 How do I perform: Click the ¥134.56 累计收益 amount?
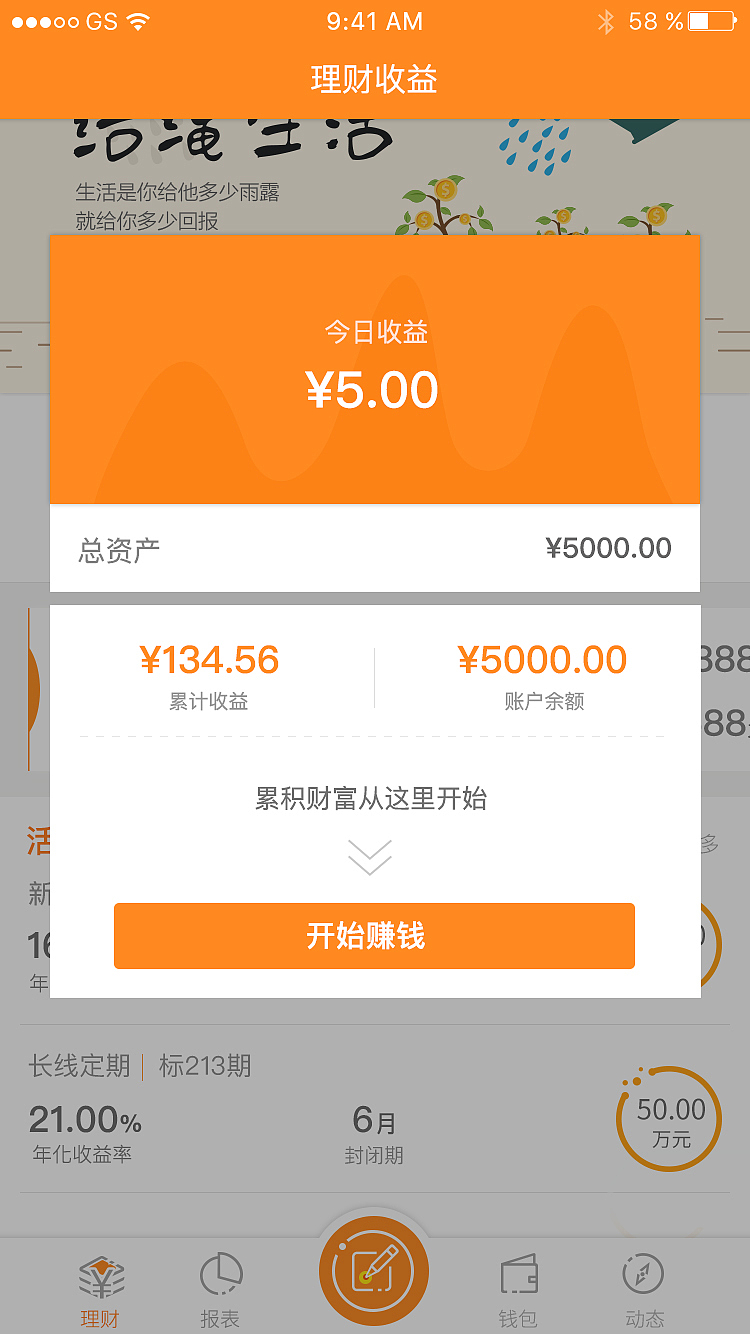click(210, 660)
